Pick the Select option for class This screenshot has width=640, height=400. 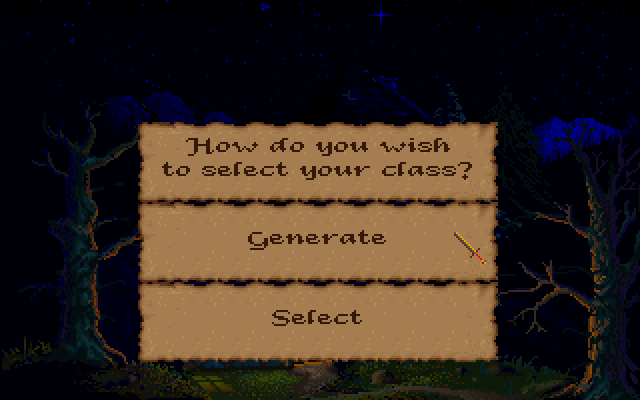[x=316, y=318]
